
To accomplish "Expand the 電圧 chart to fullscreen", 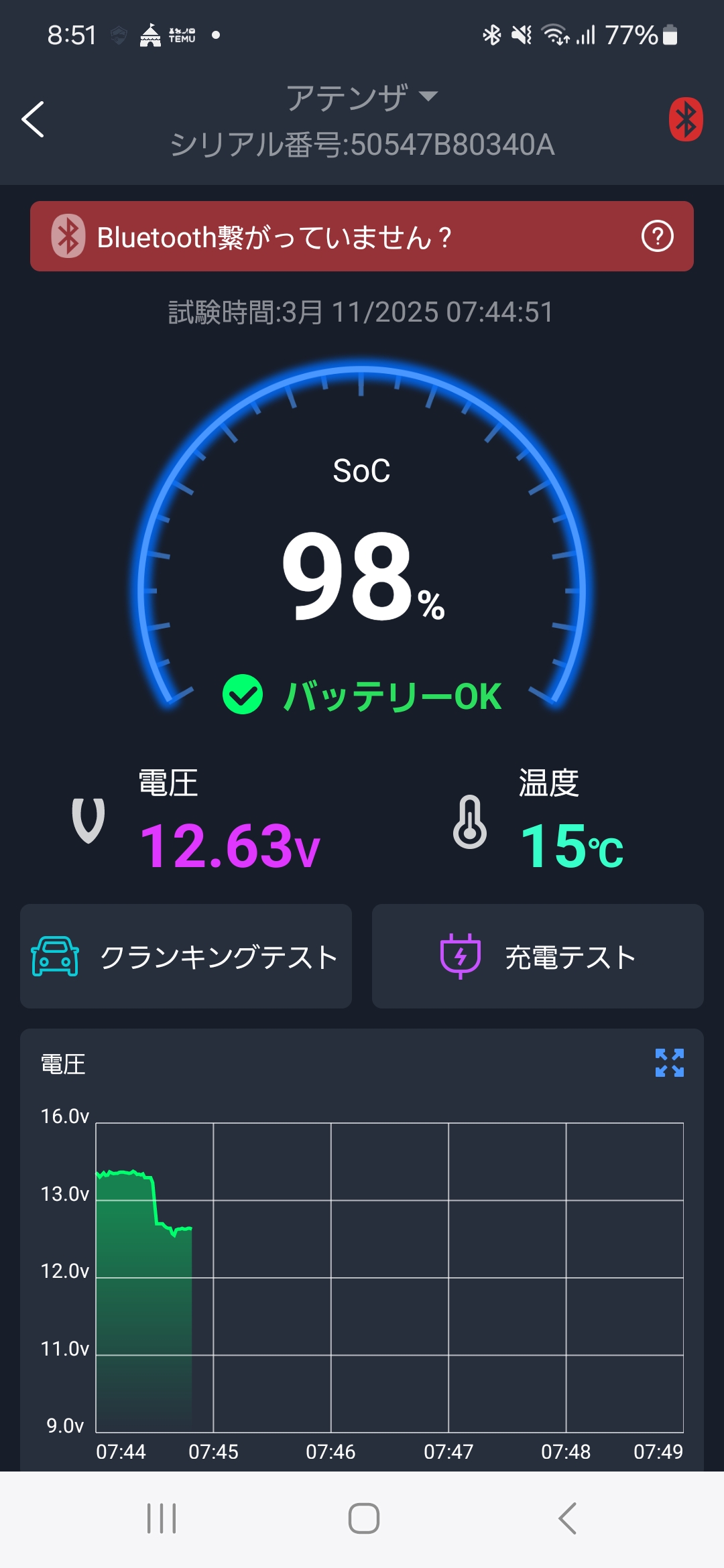I will [669, 1063].
